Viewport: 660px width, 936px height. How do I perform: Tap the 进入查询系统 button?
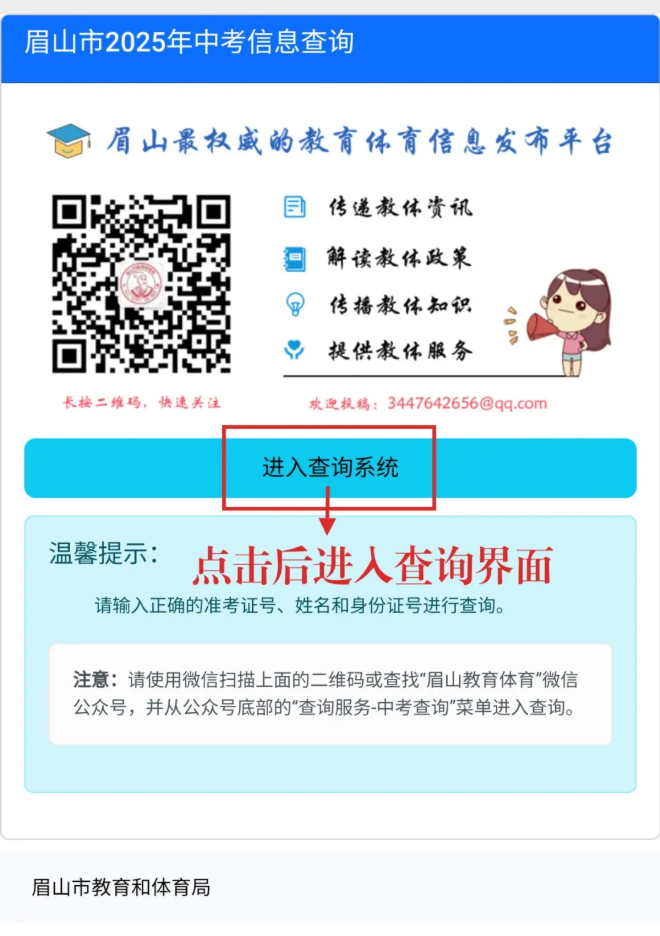pyautogui.click(x=330, y=467)
